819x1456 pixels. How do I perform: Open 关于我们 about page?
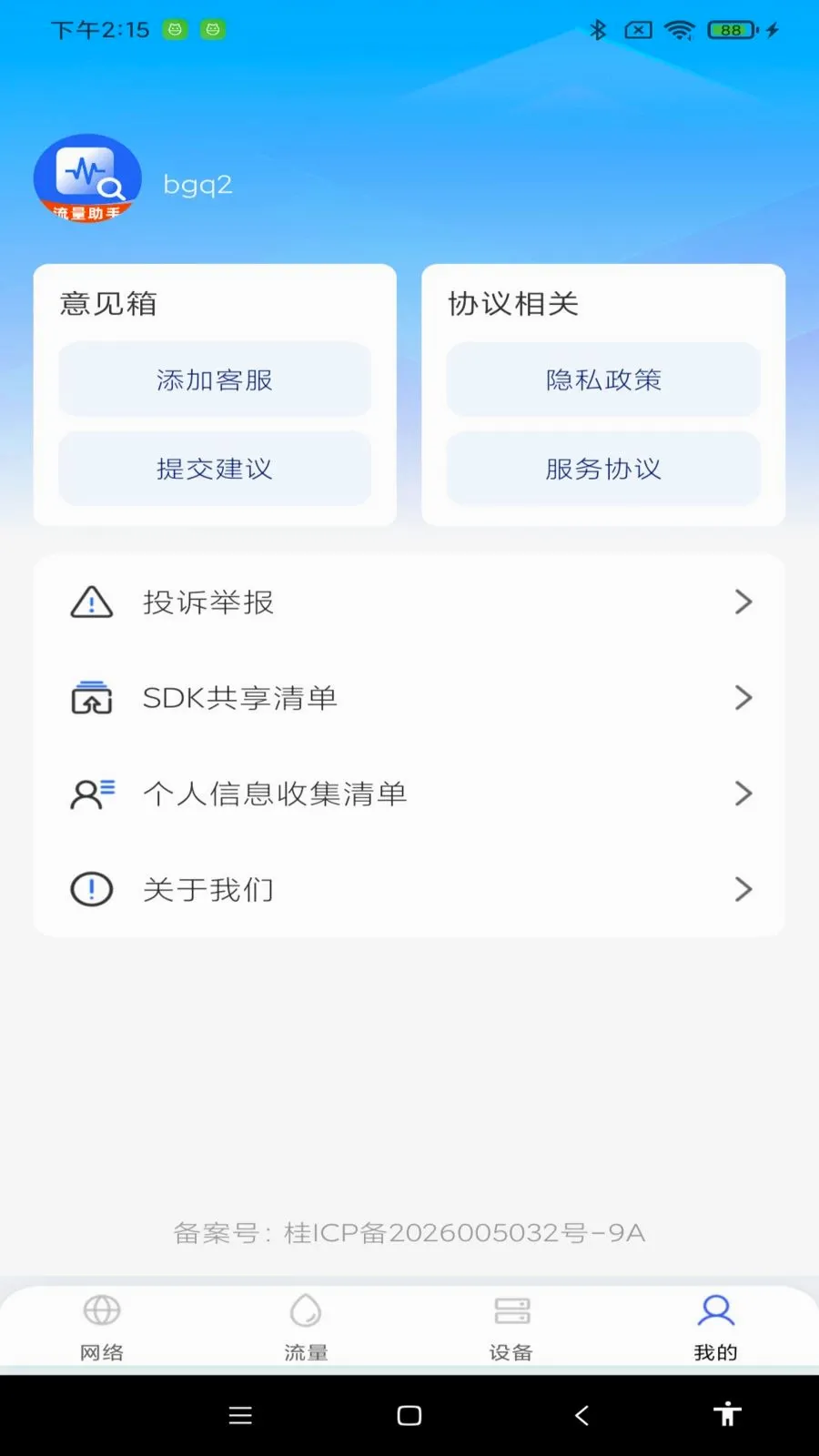coord(409,889)
